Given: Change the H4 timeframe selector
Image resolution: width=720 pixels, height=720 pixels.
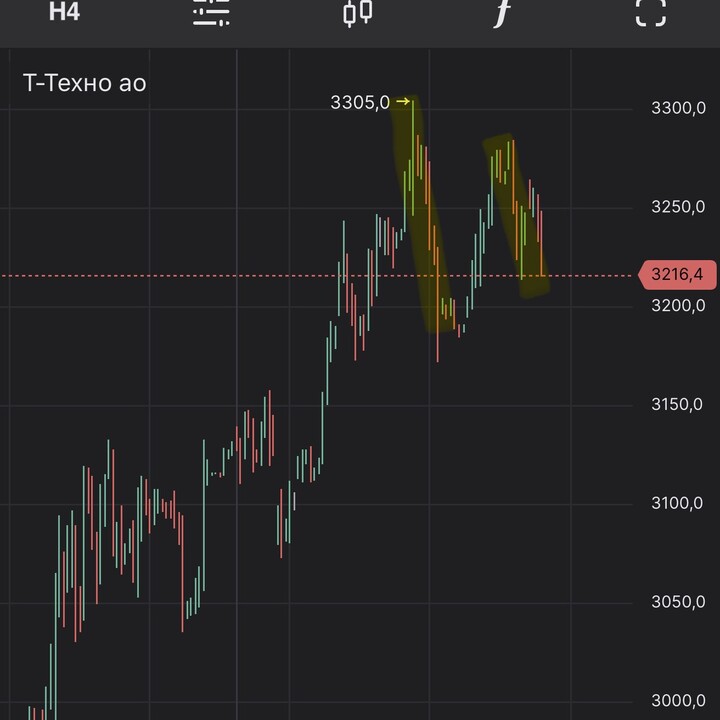Looking at the screenshot, I should pos(64,13).
